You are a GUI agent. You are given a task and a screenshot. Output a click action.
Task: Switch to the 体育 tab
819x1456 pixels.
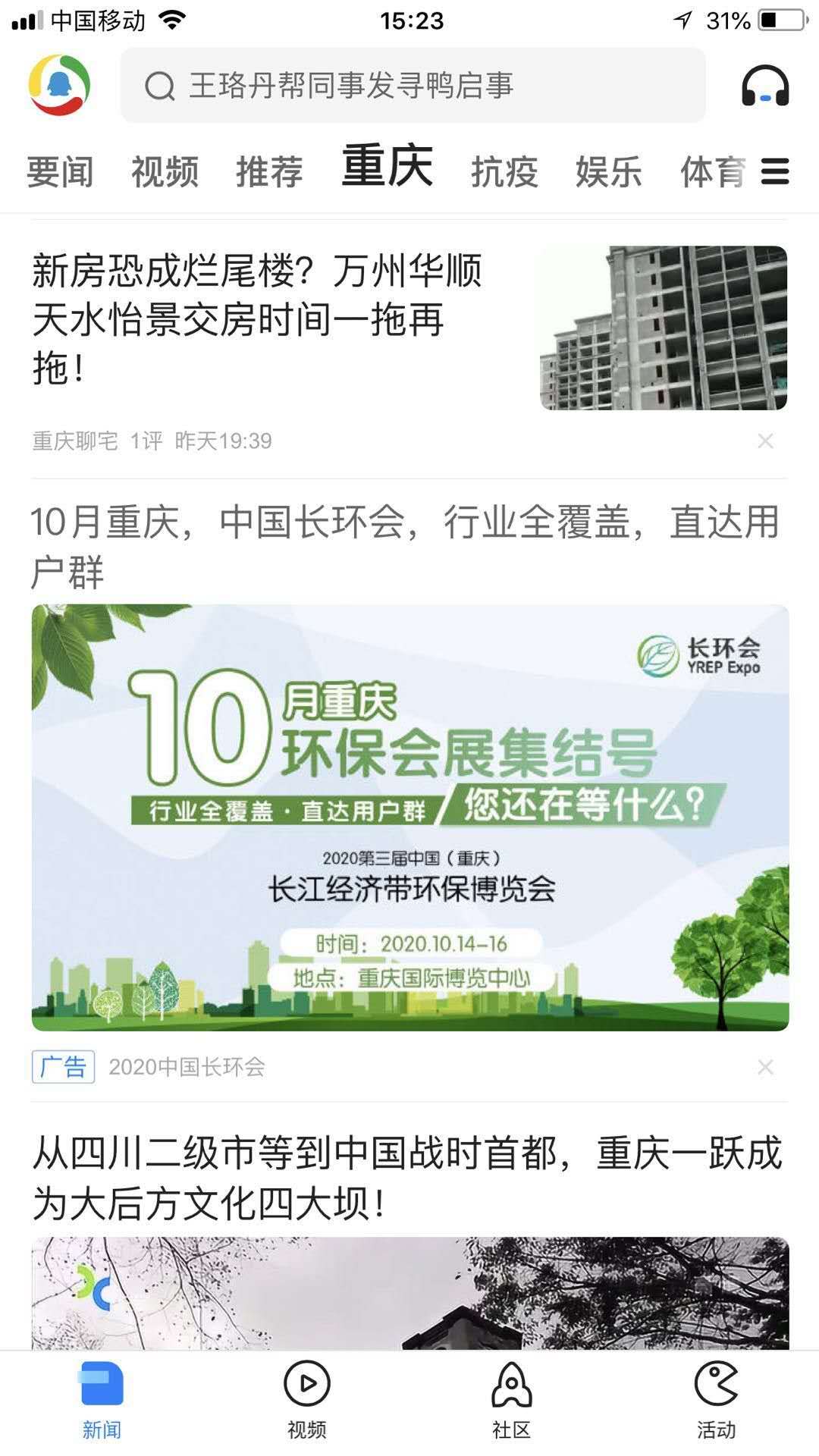click(x=710, y=171)
